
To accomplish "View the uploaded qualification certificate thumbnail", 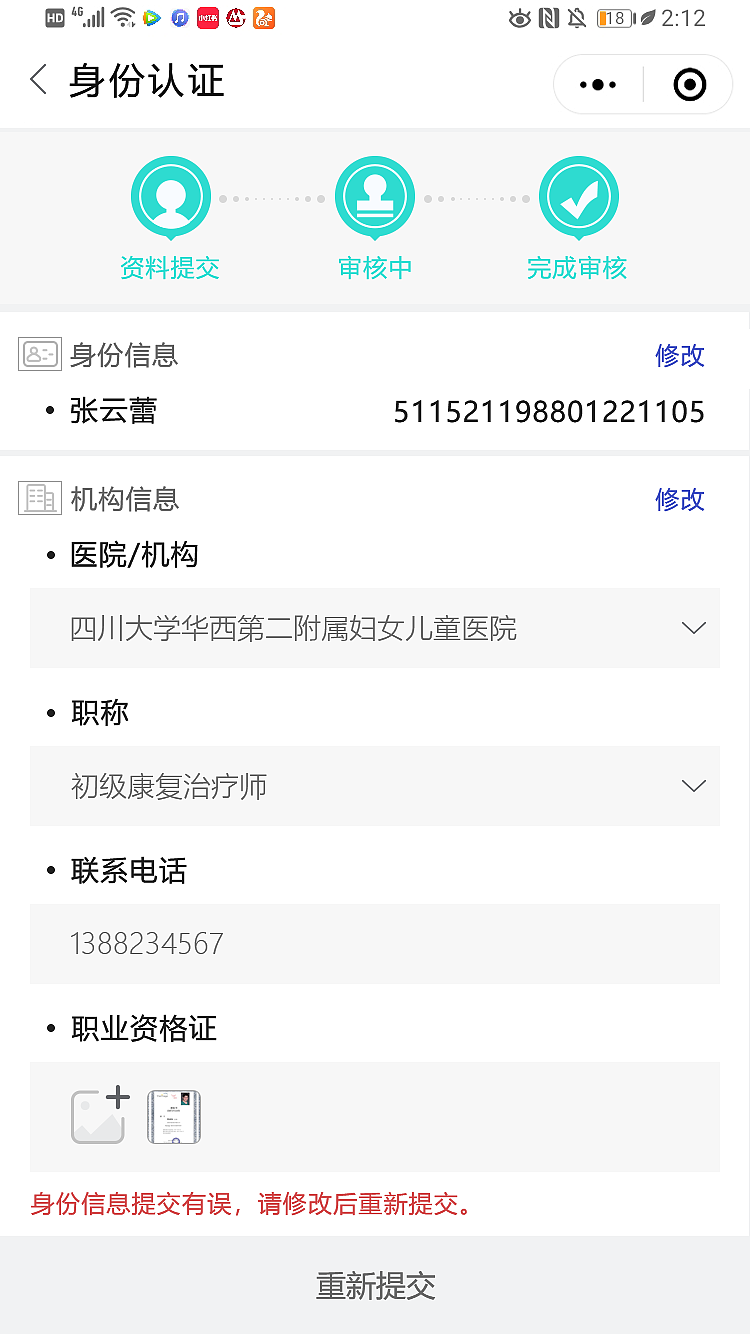I will click(173, 1116).
